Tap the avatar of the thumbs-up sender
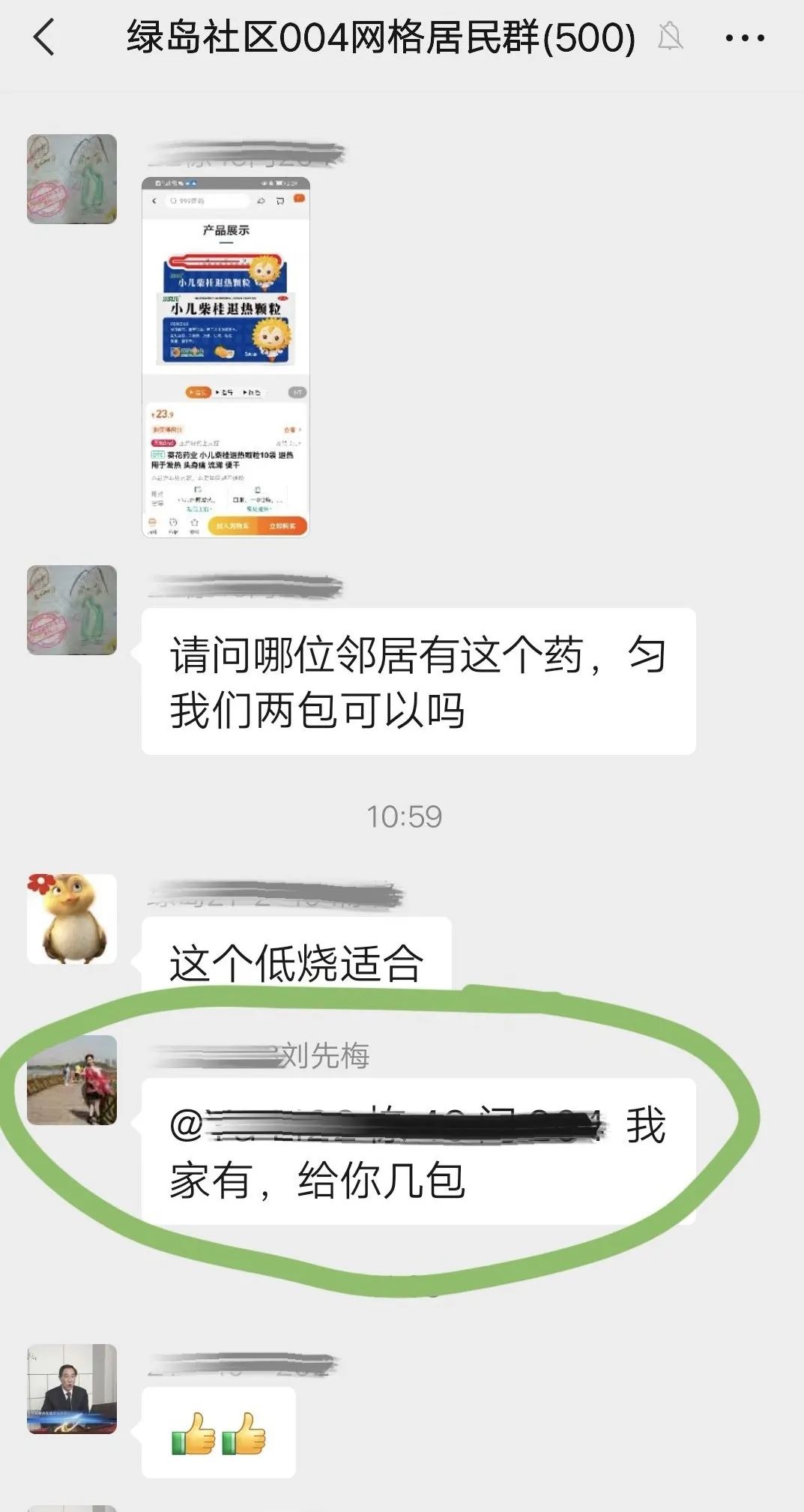Viewport: 804px width, 1512px height. 72,1389
